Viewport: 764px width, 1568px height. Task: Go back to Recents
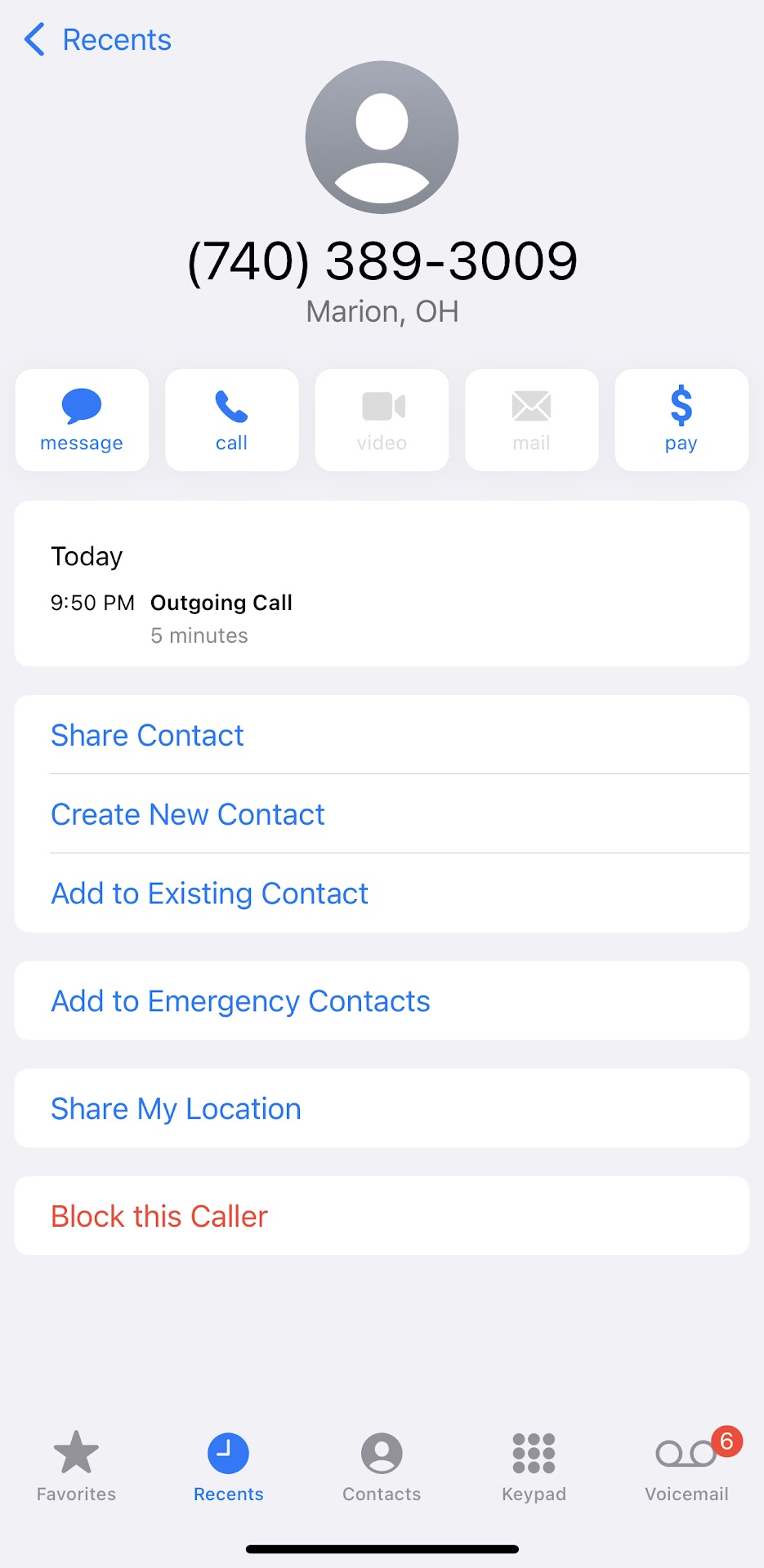(98, 39)
